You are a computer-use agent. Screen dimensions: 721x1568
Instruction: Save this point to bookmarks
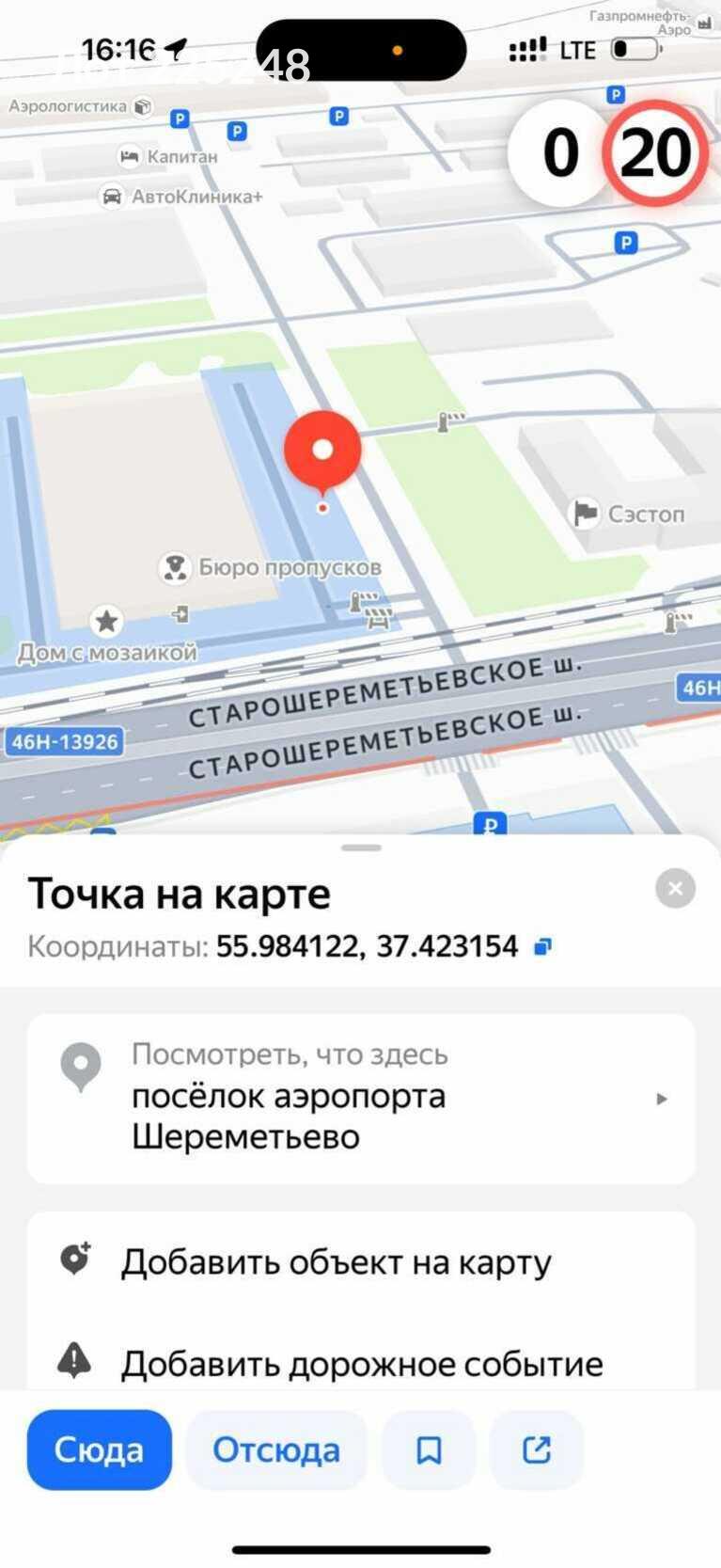[429, 1449]
